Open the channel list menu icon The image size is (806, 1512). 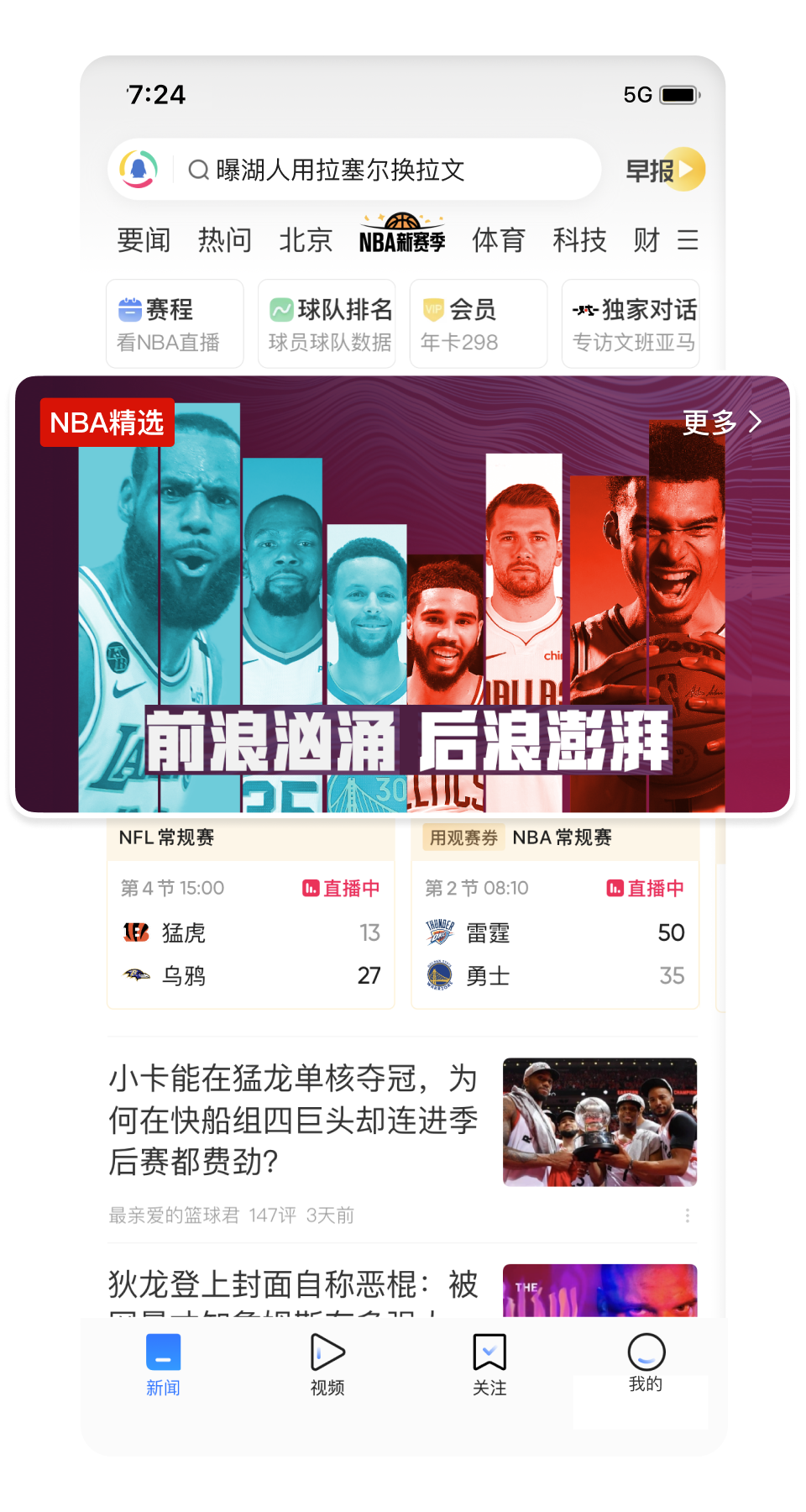pyautogui.click(x=688, y=240)
